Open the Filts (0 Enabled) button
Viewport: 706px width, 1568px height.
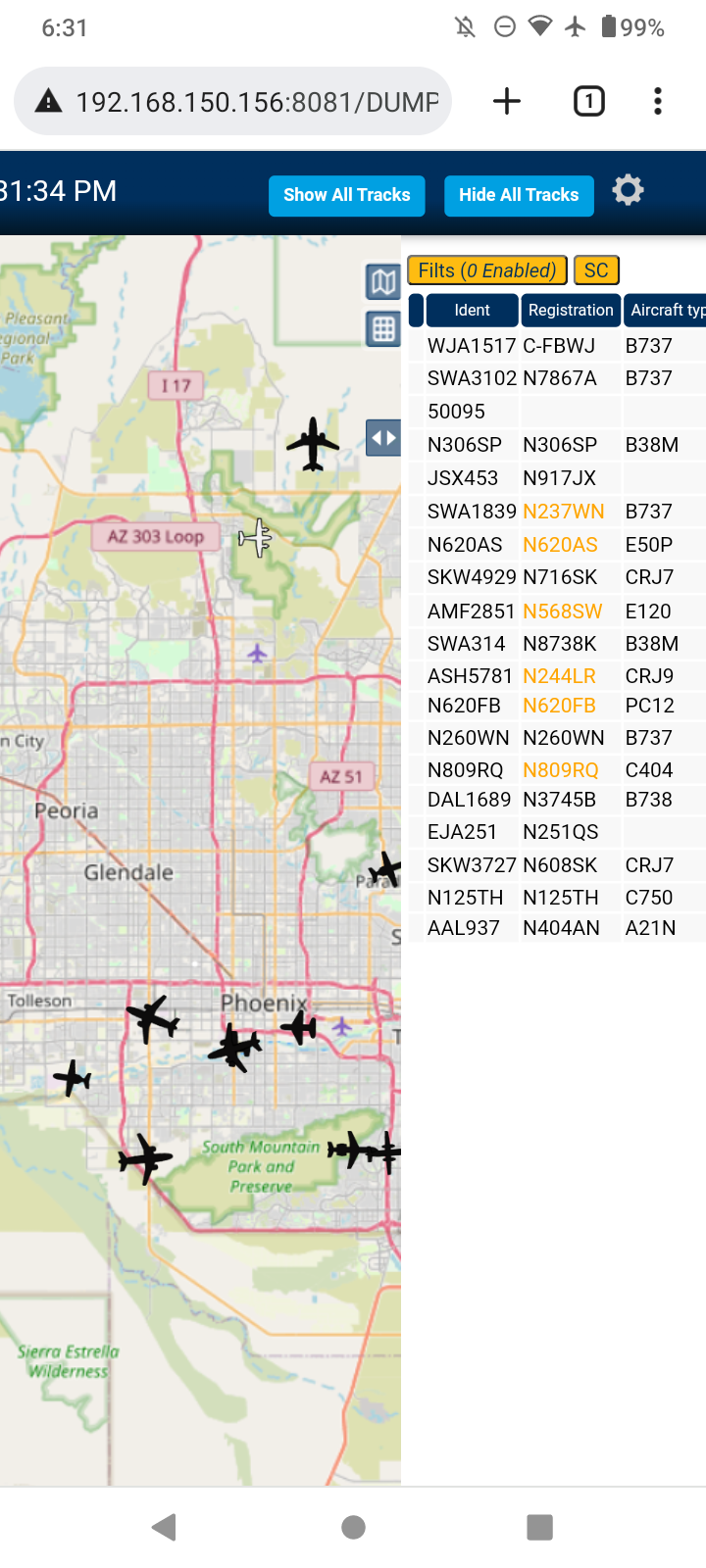tap(487, 270)
